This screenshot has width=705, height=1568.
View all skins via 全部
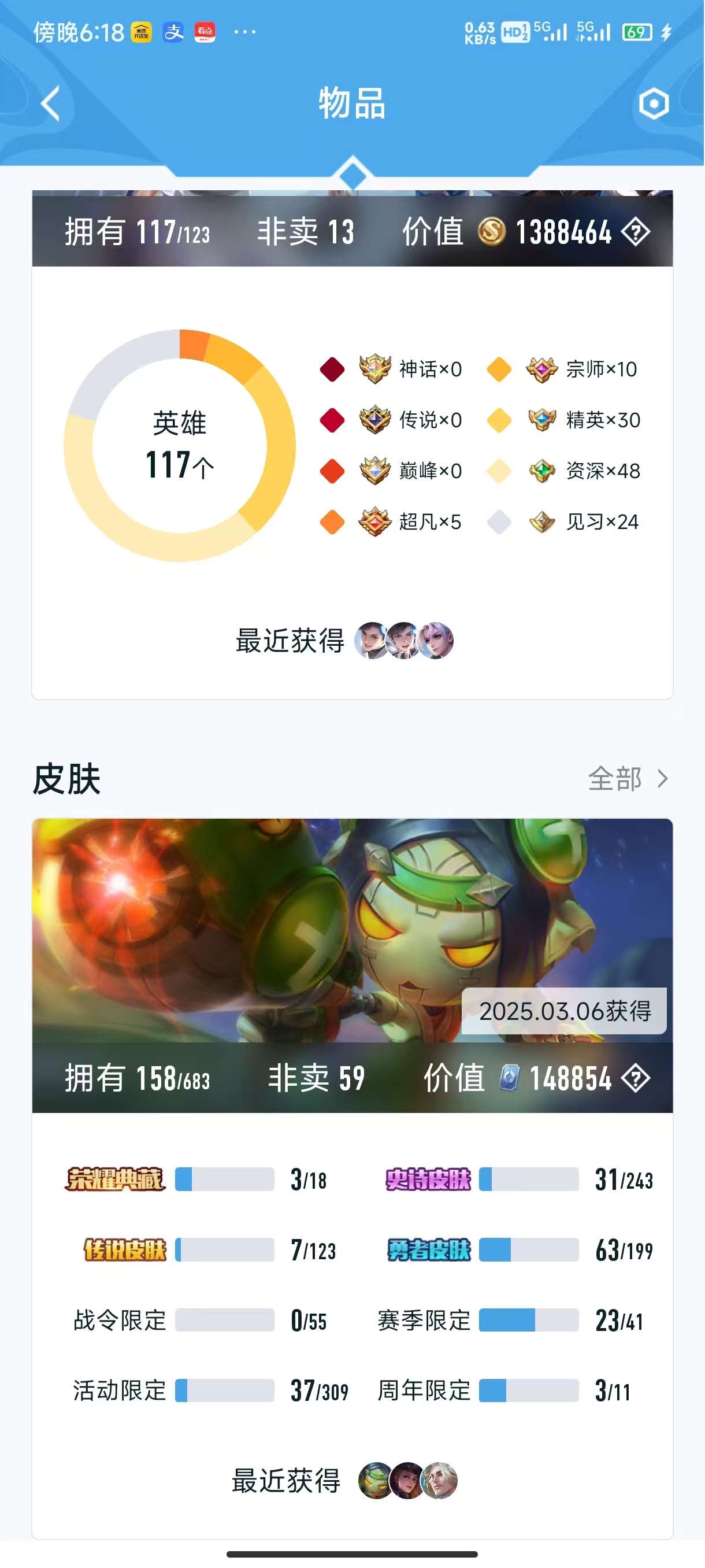(627, 779)
